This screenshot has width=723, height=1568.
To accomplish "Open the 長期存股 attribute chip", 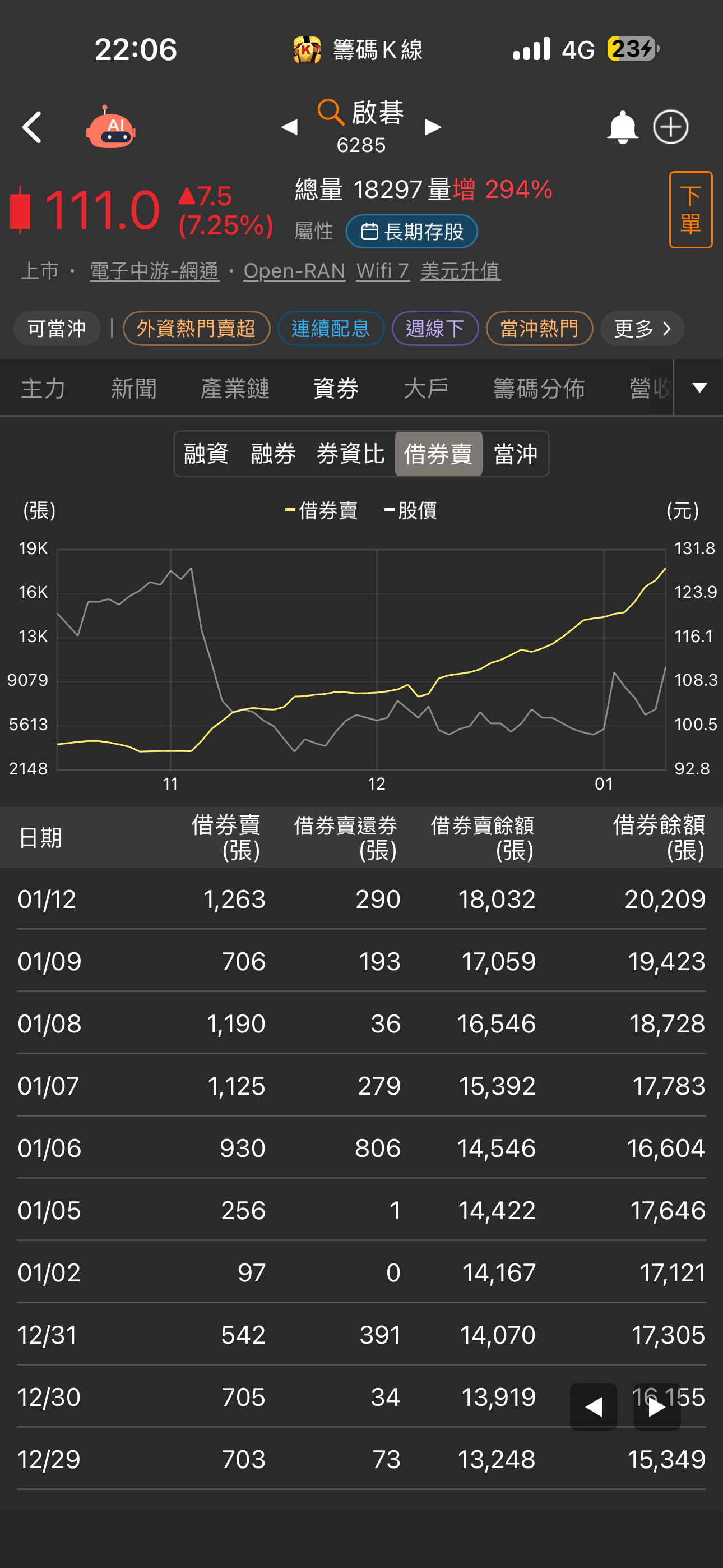I will 411,232.
